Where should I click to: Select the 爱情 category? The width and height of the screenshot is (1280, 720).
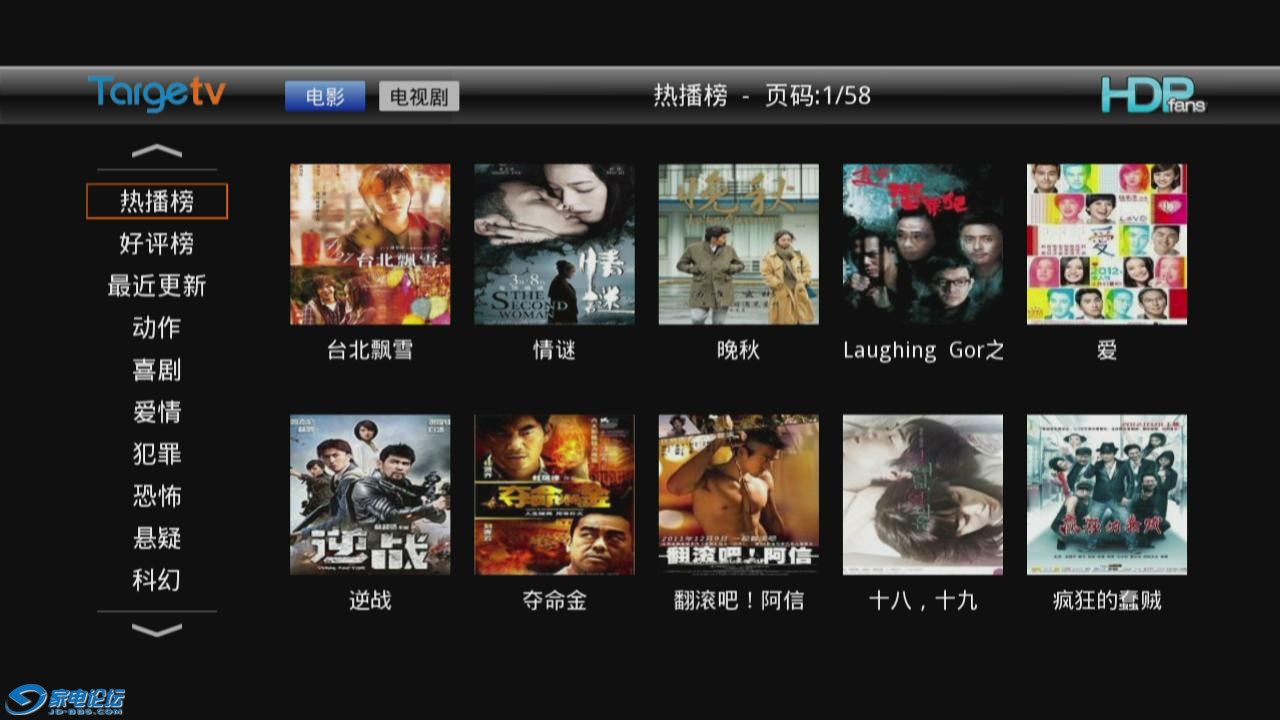[157, 412]
